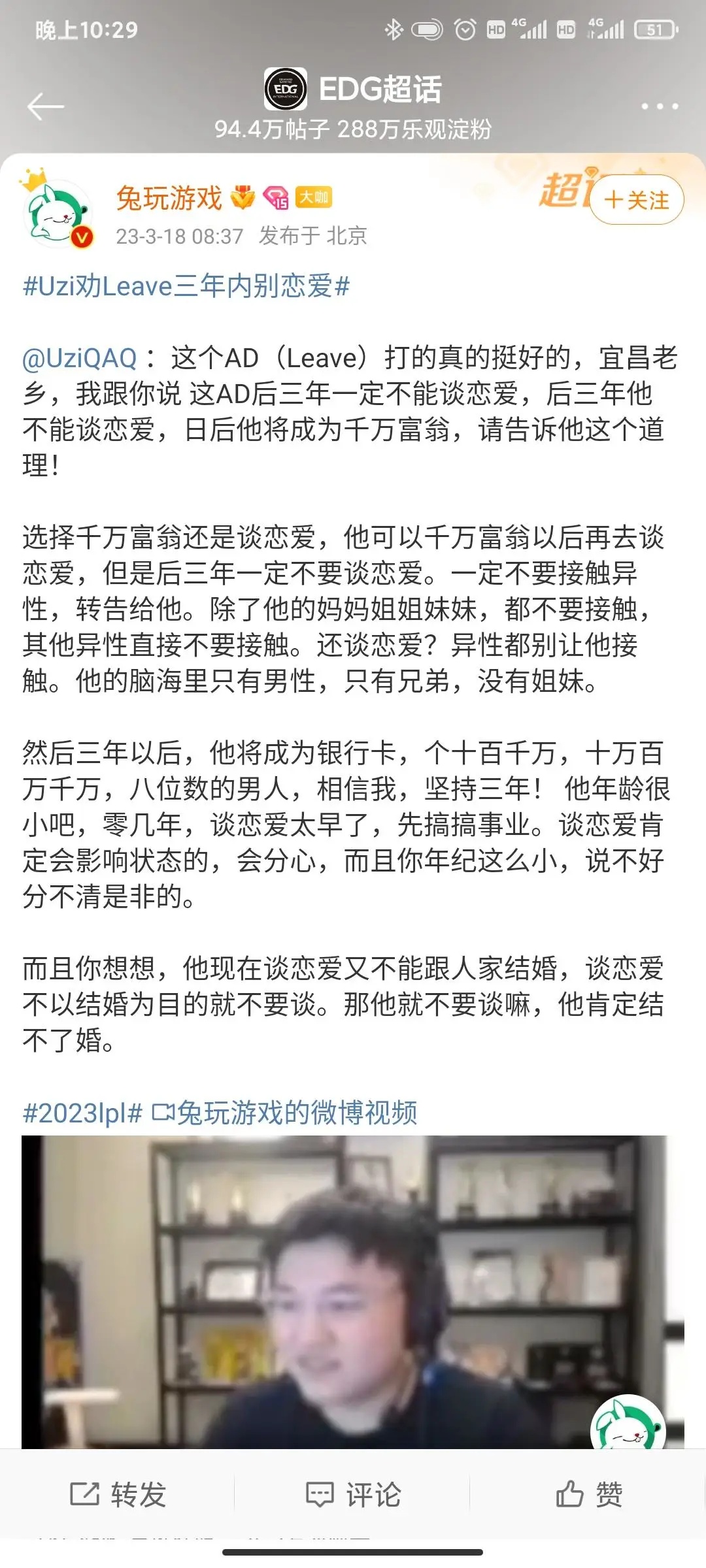This screenshot has height=1568, width=706.
Task: Open EDG超话 super topic page
Action: (x=379, y=90)
